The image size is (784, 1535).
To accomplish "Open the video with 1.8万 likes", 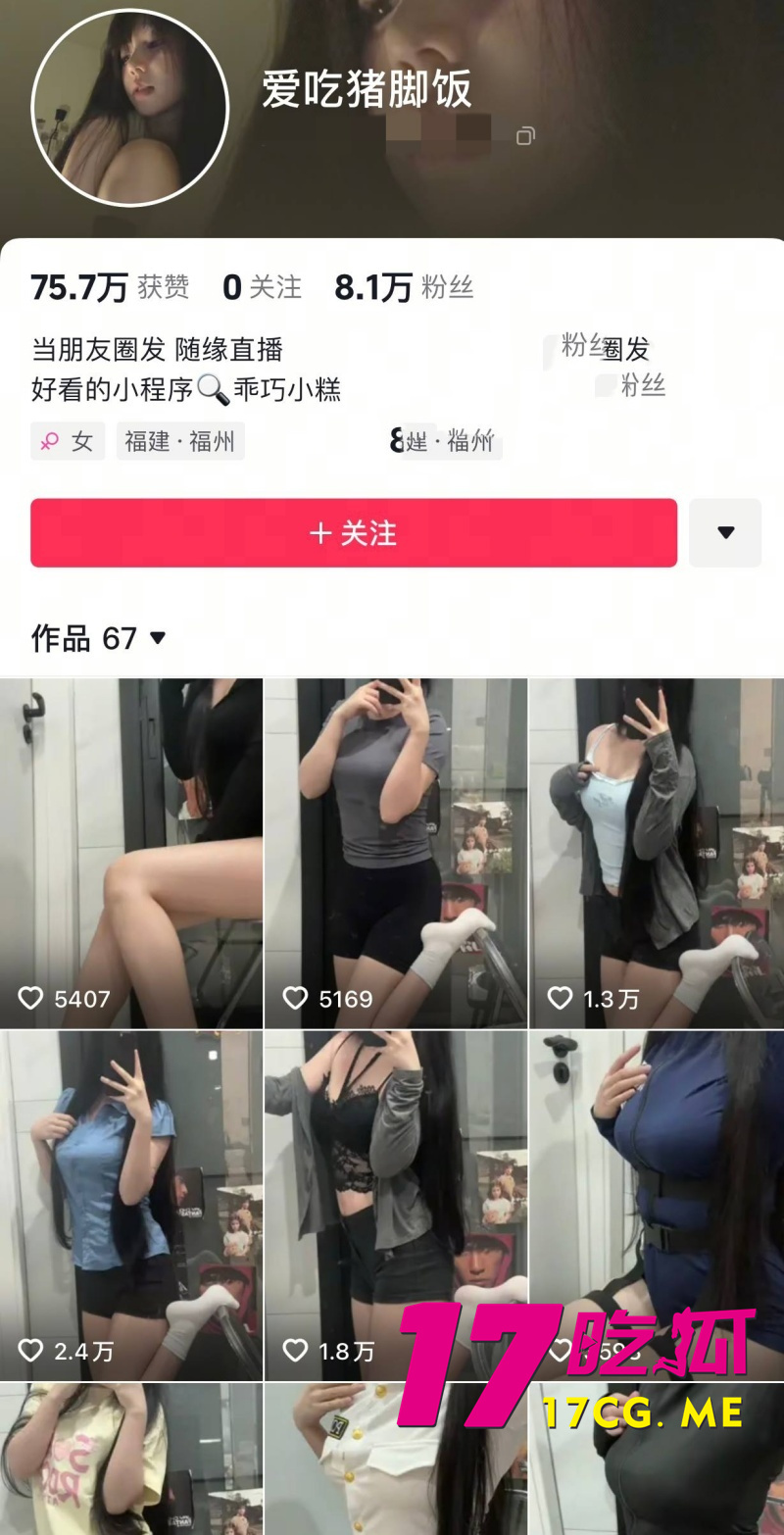I will click(x=396, y=1205).
